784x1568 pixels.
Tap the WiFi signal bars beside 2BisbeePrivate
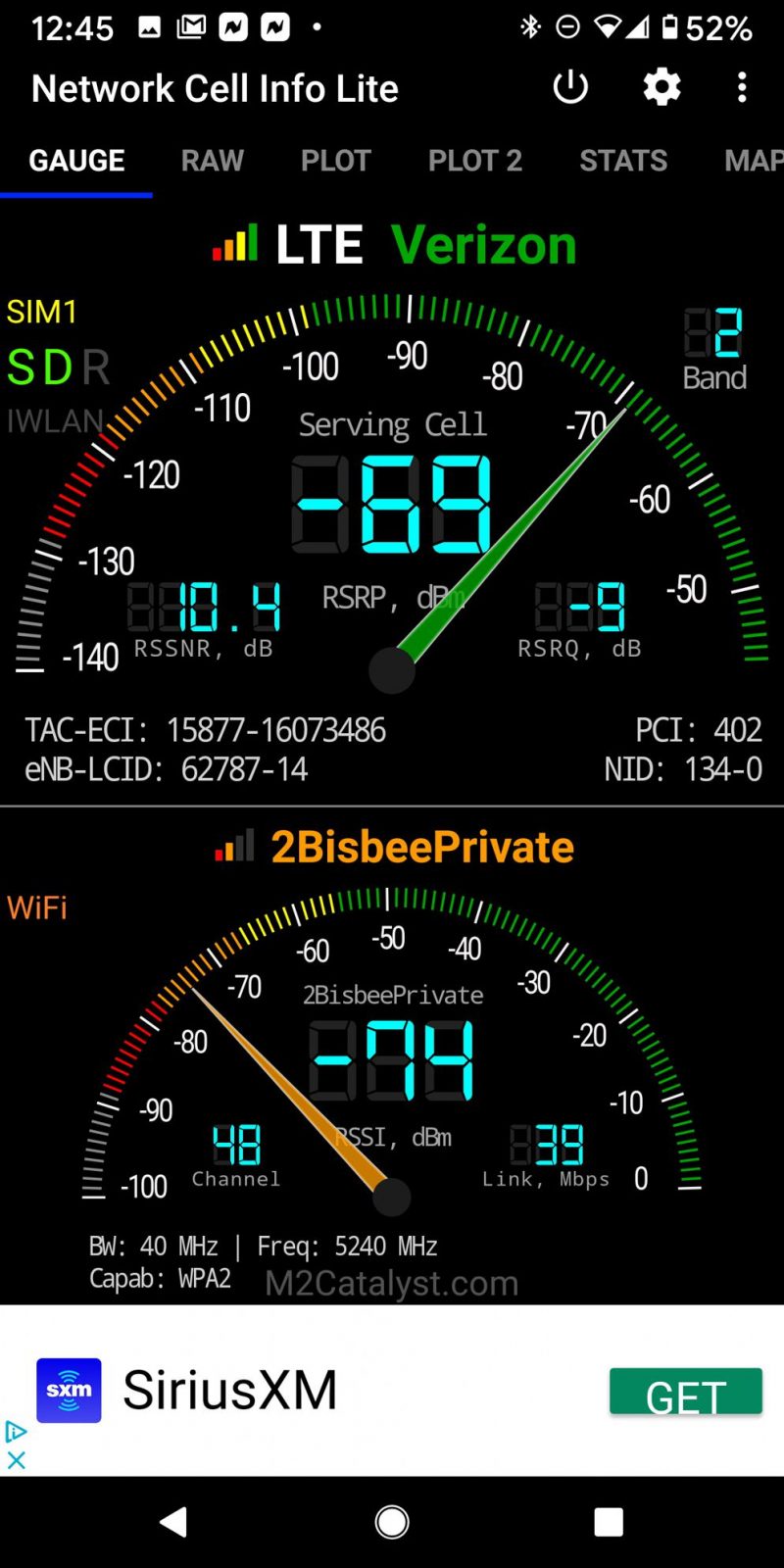click(232, 845)
